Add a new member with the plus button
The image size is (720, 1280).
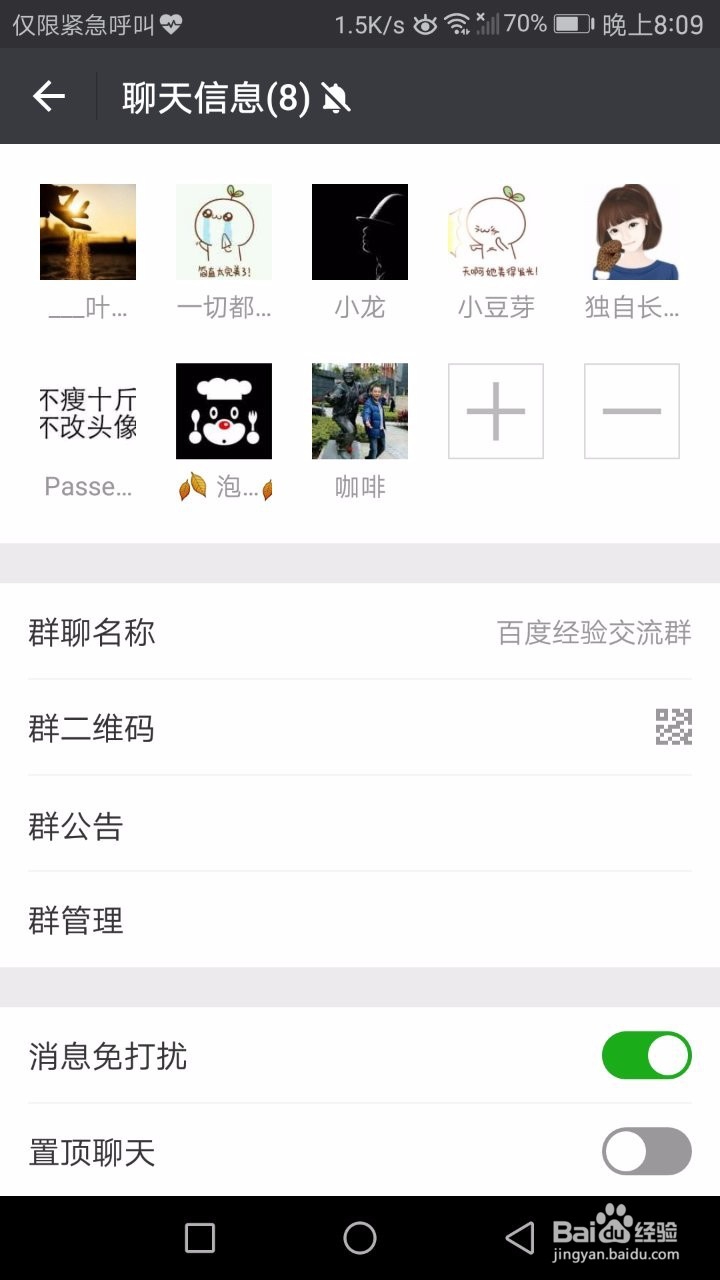tap(496, 411)
